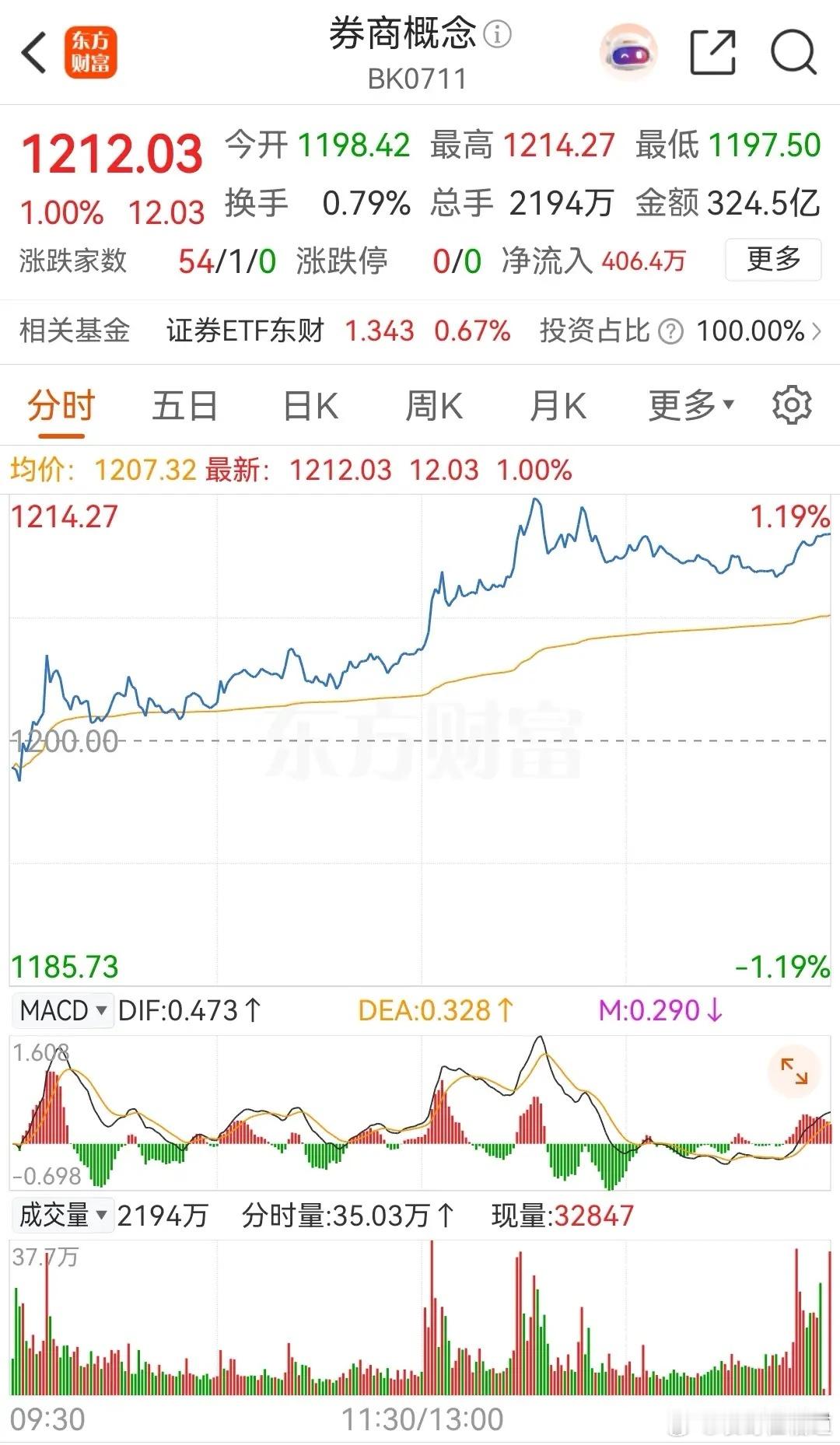840x1445 pixels.
Task: Open the AI assistant robot icon
Action: [x=628, y=53]
